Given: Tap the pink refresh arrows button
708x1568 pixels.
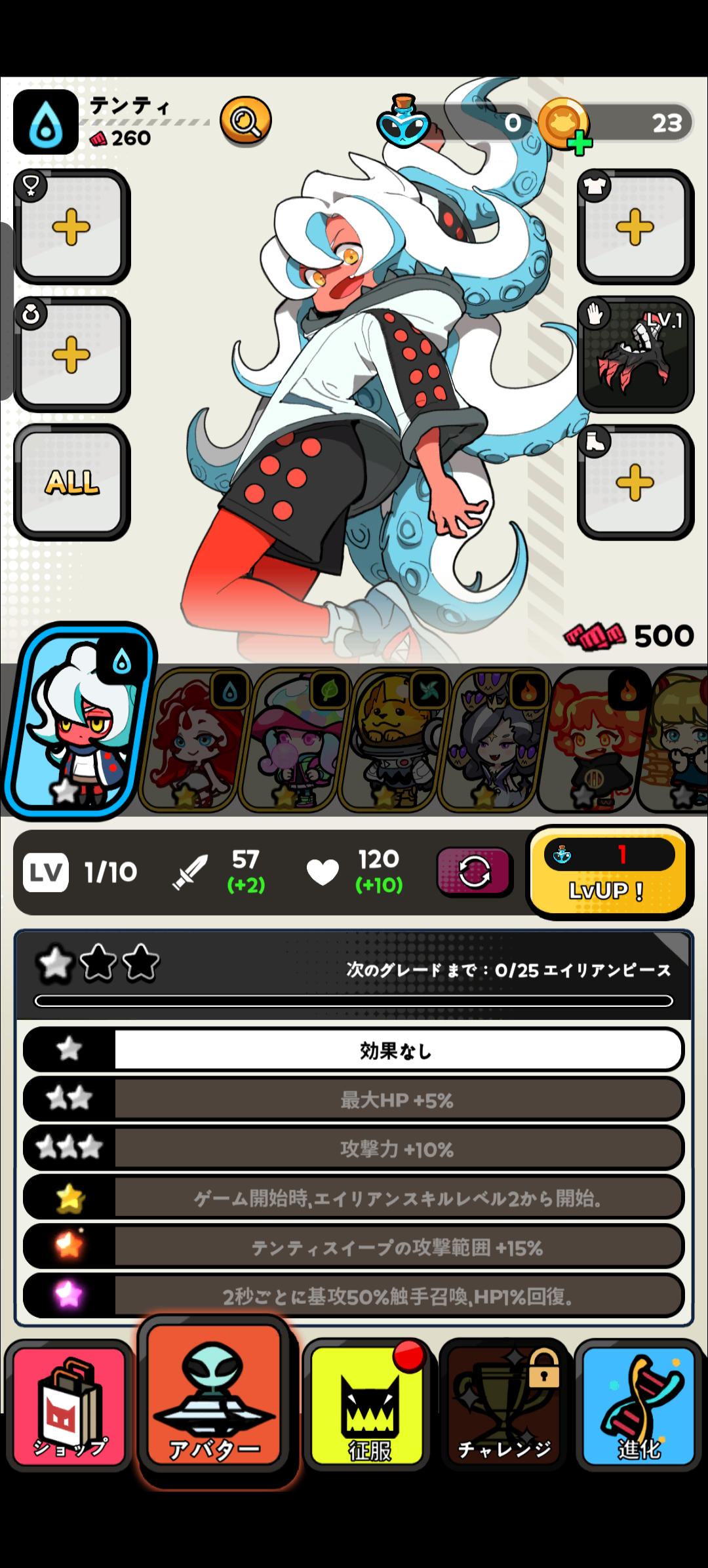Looking at the screenshot, I should tap(474, 872).
